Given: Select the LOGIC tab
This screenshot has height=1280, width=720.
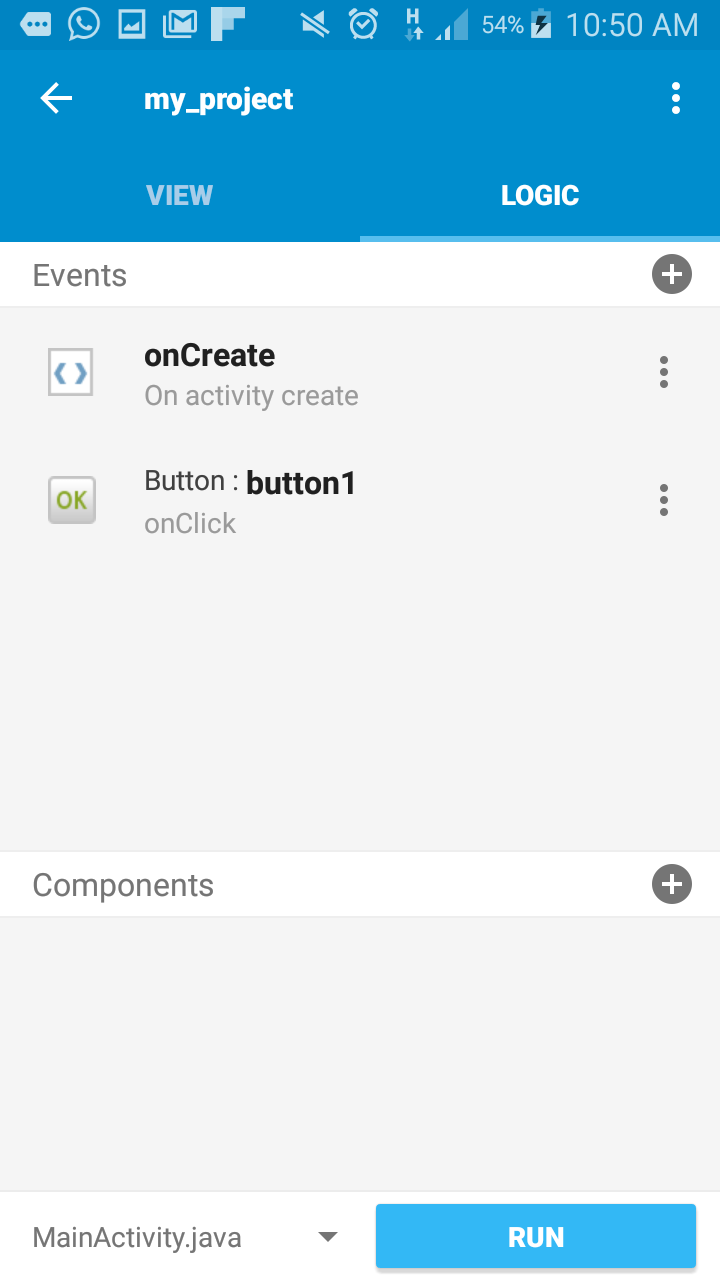Looking at the screenshot, I should pyautogui.click(x=540, y=195).
